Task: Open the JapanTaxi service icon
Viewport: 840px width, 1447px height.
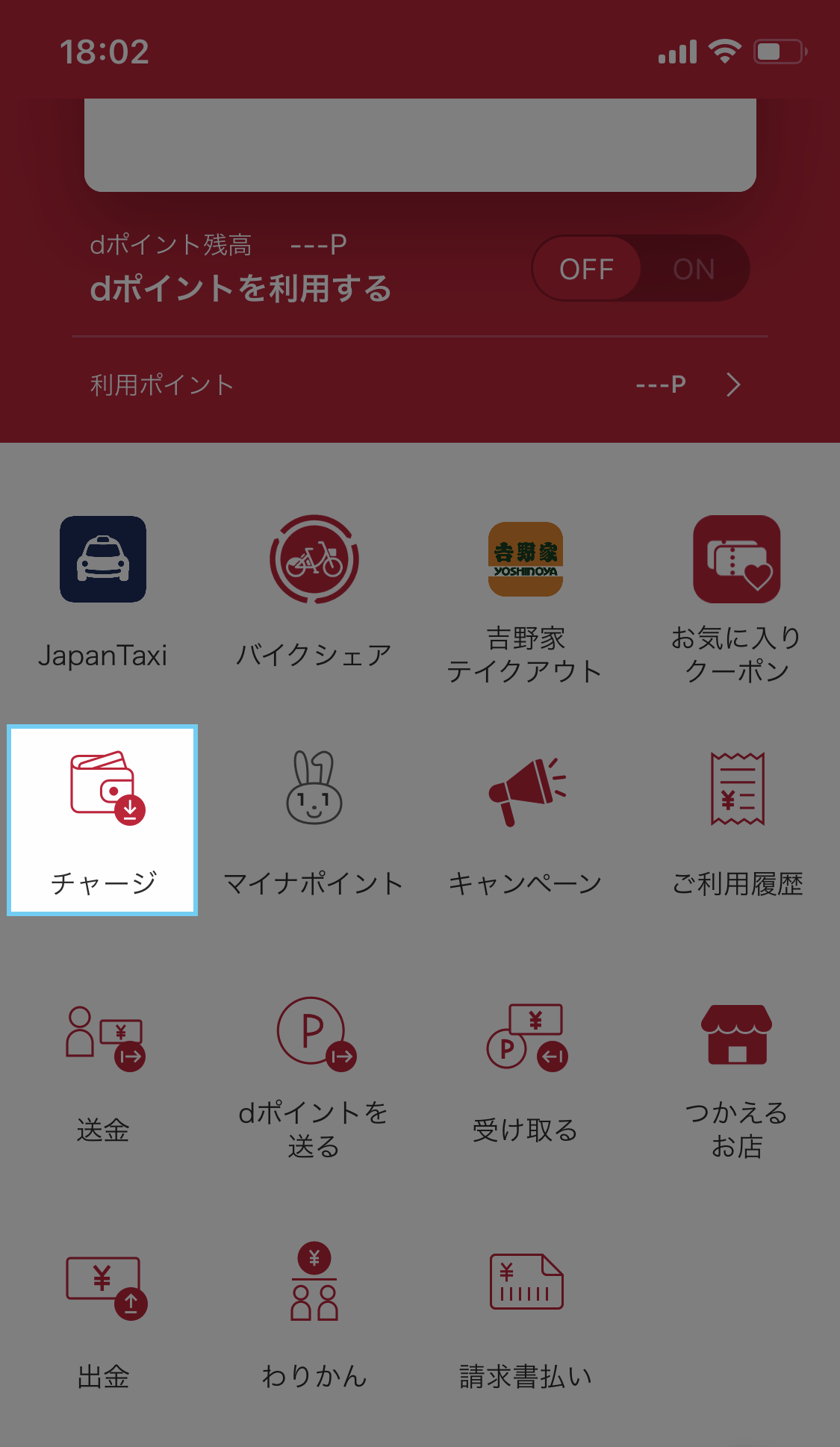Action: tap(105, 559)
